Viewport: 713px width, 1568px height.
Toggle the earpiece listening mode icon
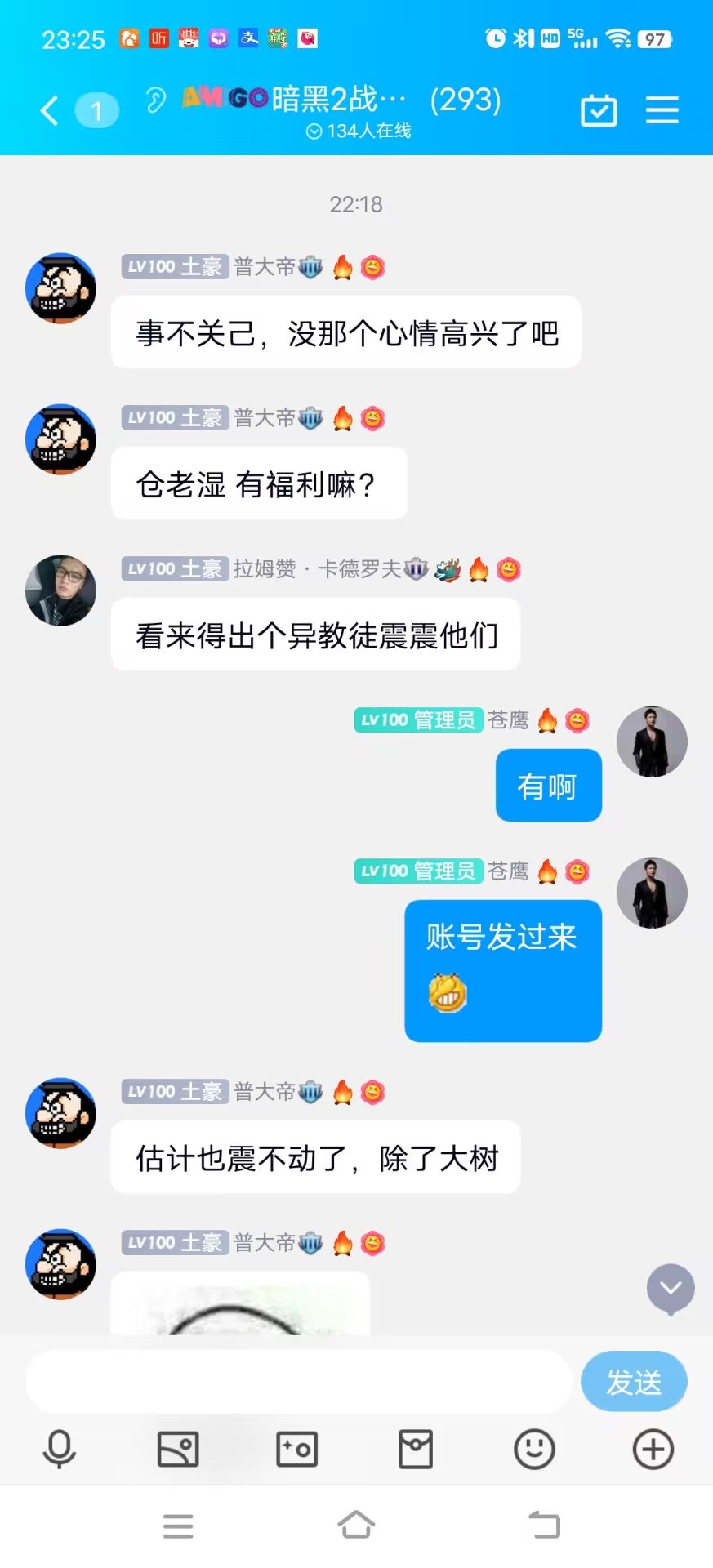(x=155, y=101)
